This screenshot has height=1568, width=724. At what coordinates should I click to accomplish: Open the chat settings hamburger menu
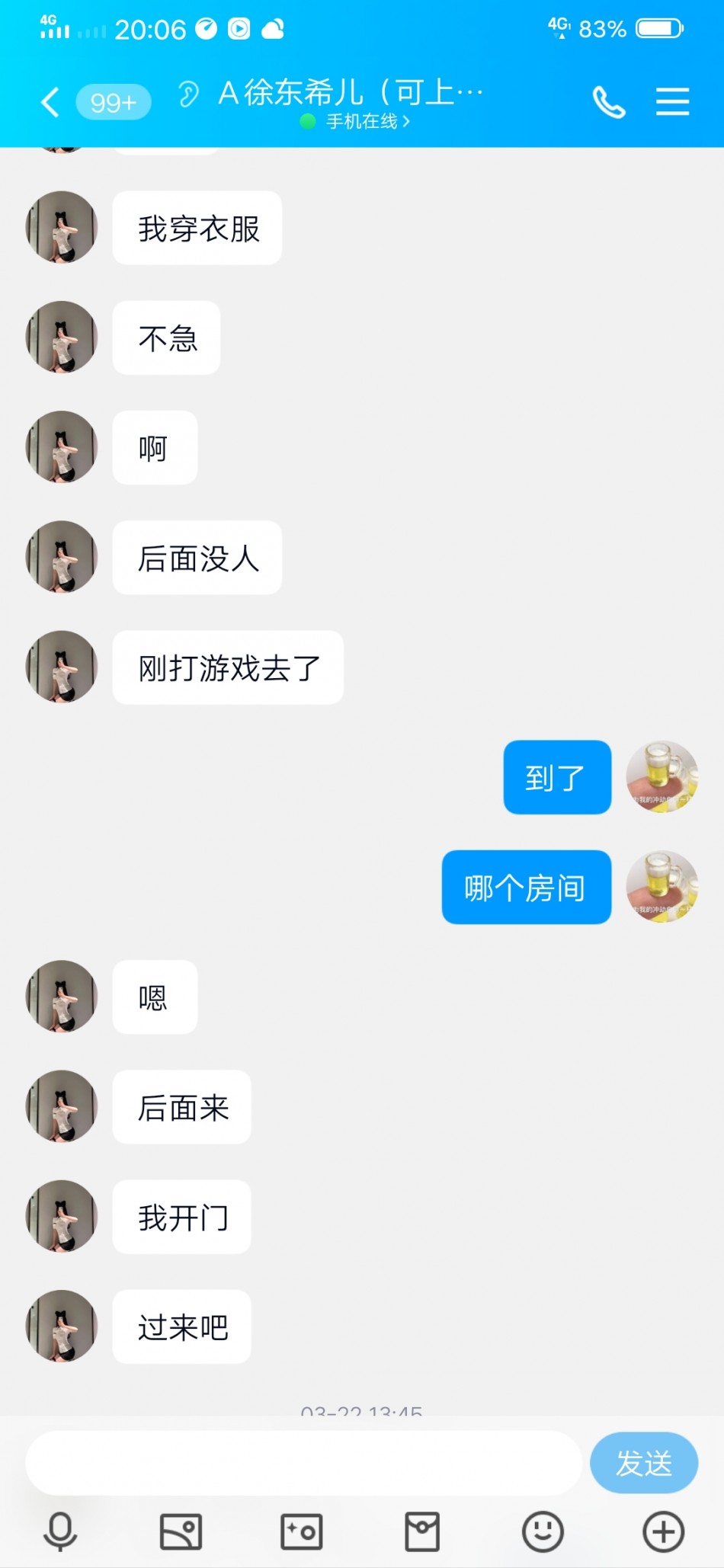point(672,101)
